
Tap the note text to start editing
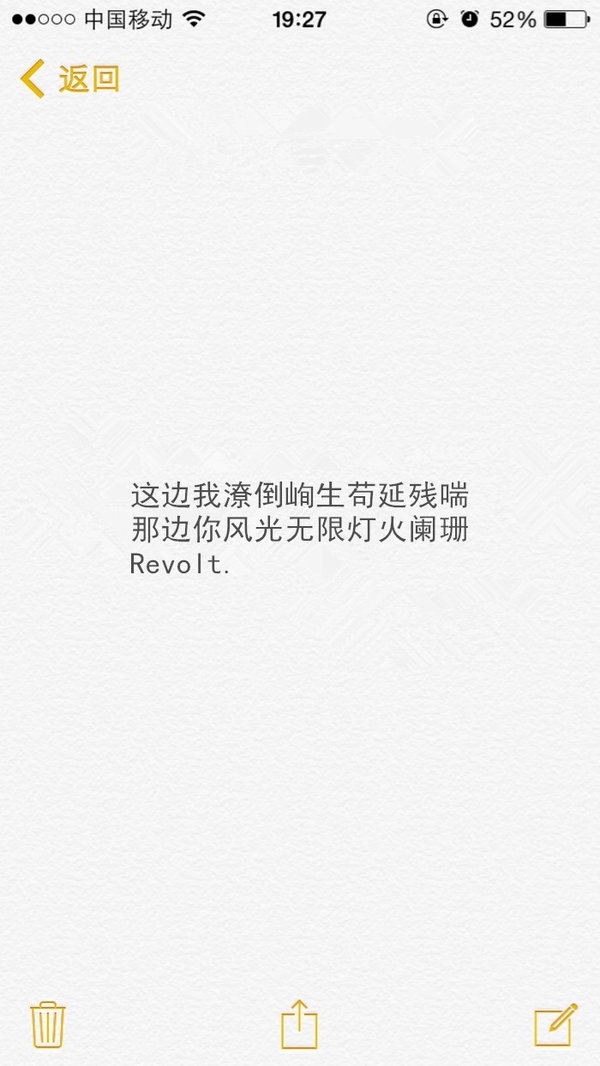(300, 530)
